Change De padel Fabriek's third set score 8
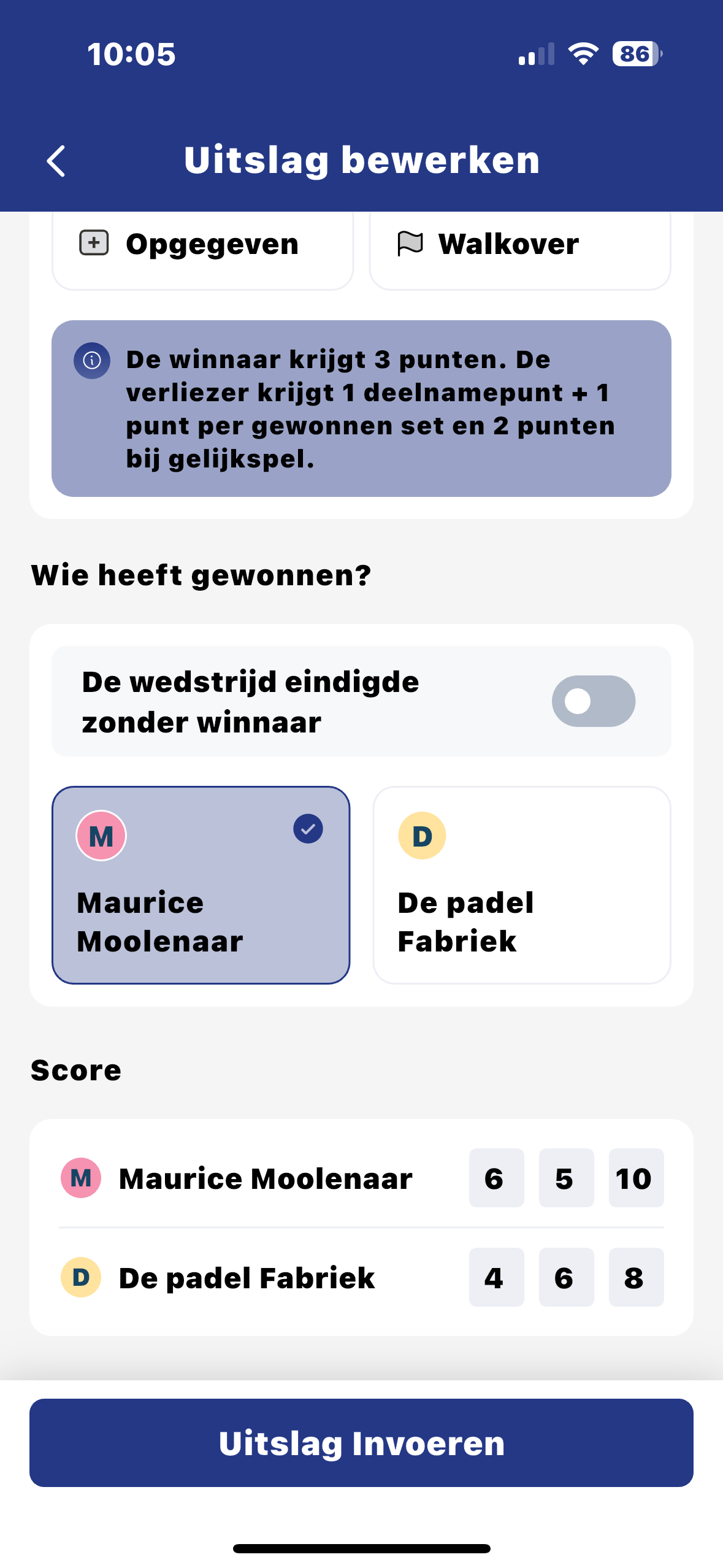The image size is (723, 1568). click(636, 1278)
